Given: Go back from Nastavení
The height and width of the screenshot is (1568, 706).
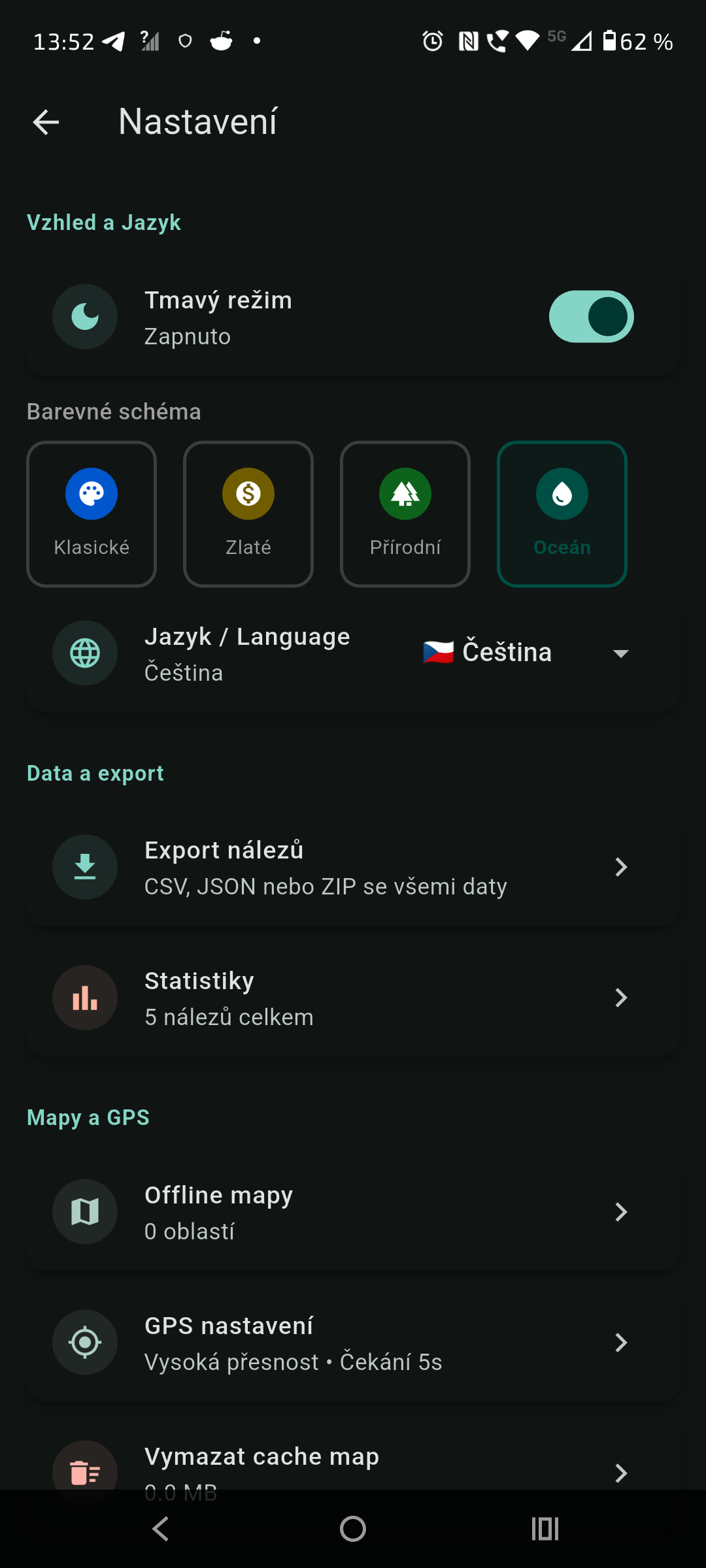Looking at the screenshot, I should pyautogui.click(x=46, y=122).
